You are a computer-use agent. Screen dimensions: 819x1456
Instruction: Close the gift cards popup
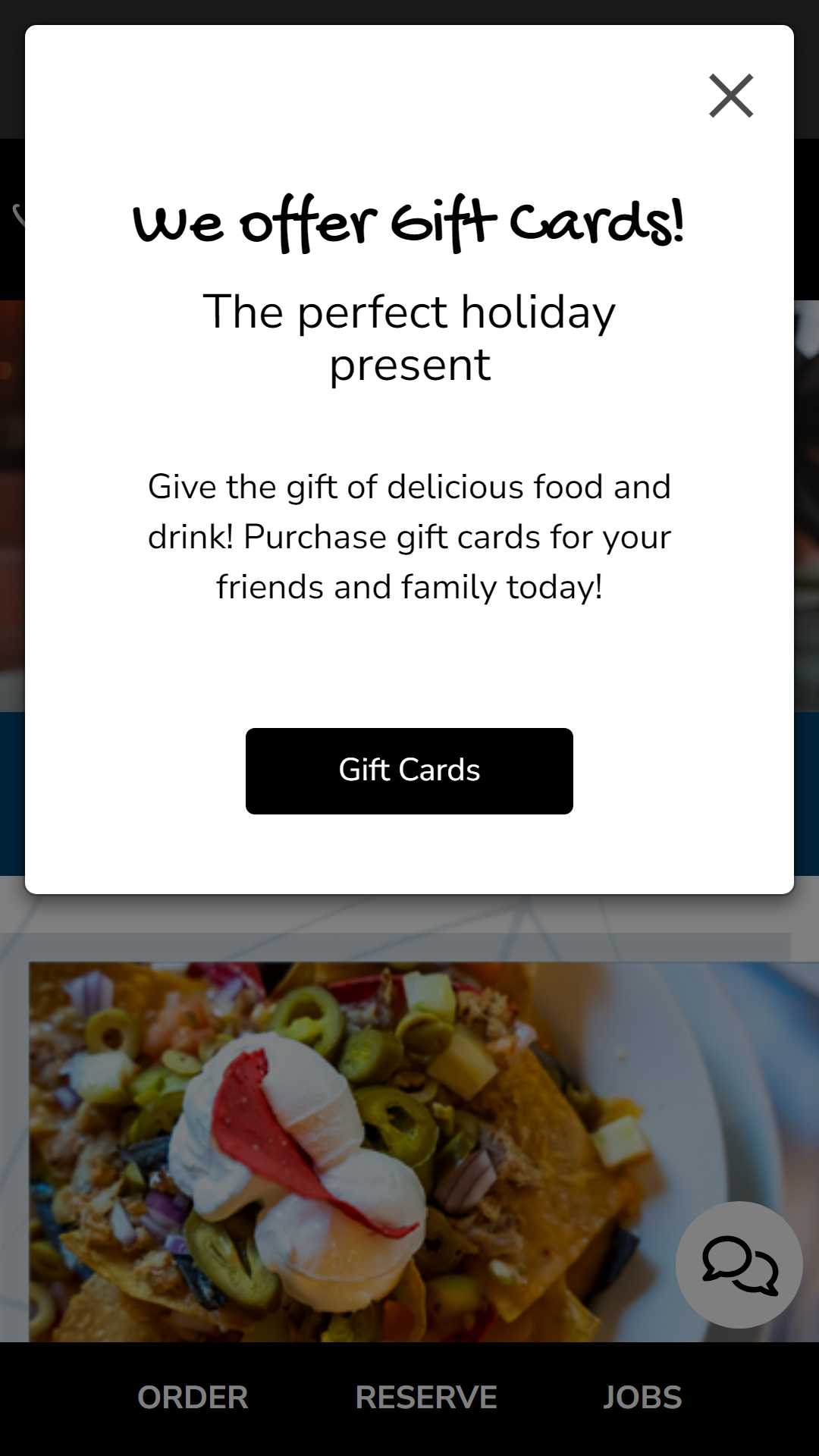coord(731,96)
